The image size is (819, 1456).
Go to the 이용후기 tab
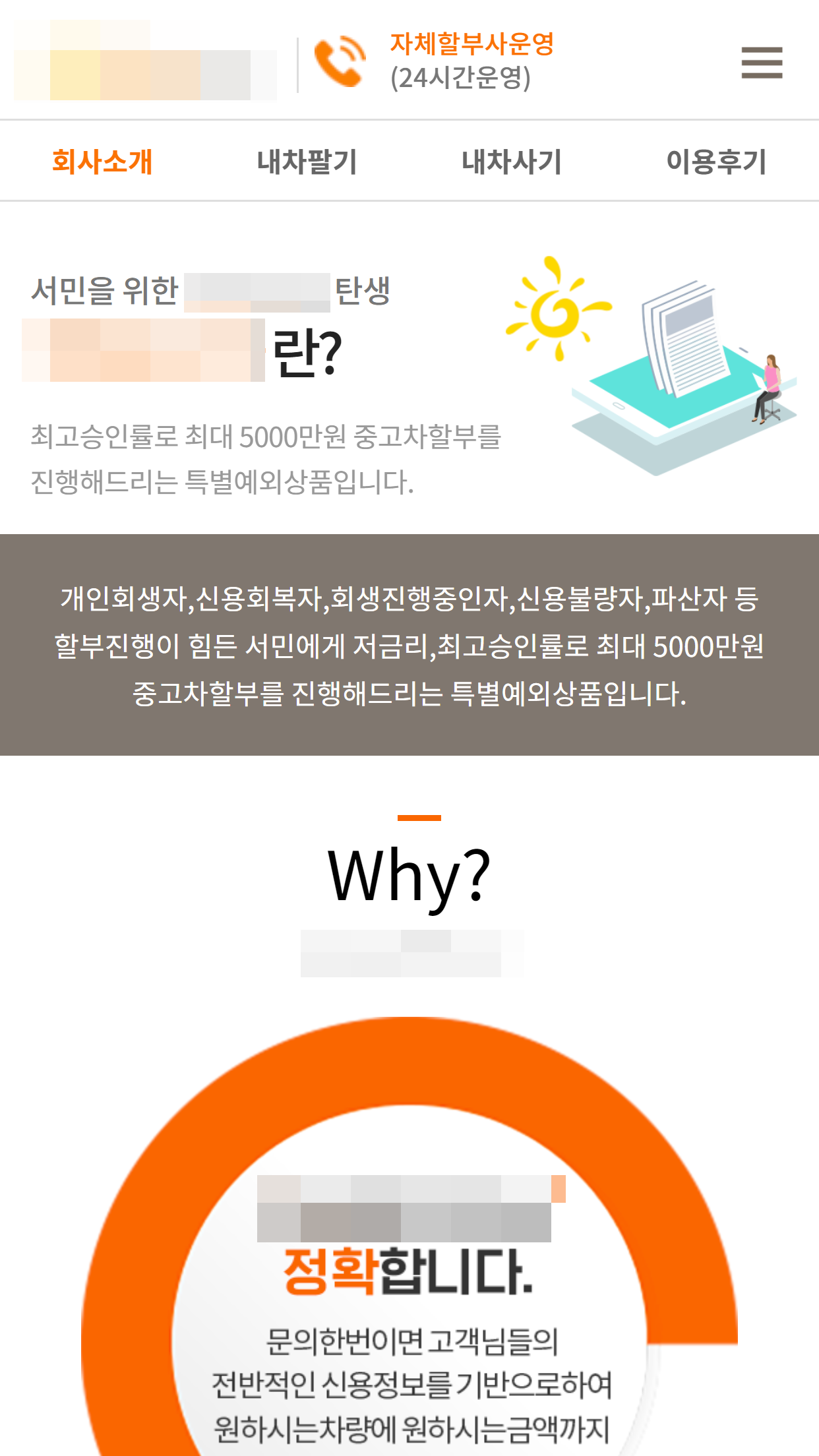(716, 162)
